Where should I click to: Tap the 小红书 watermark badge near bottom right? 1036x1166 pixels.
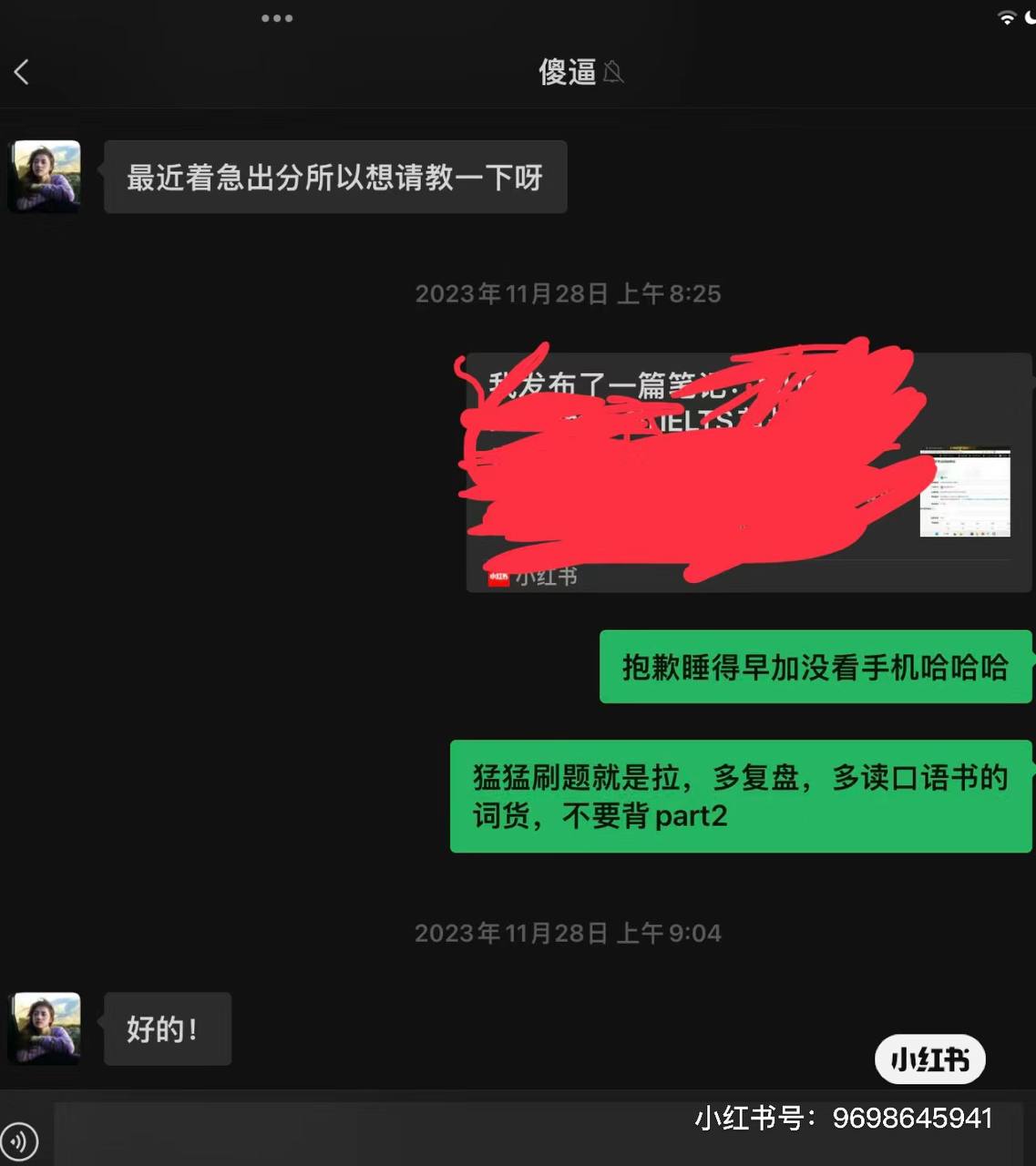929,1059
